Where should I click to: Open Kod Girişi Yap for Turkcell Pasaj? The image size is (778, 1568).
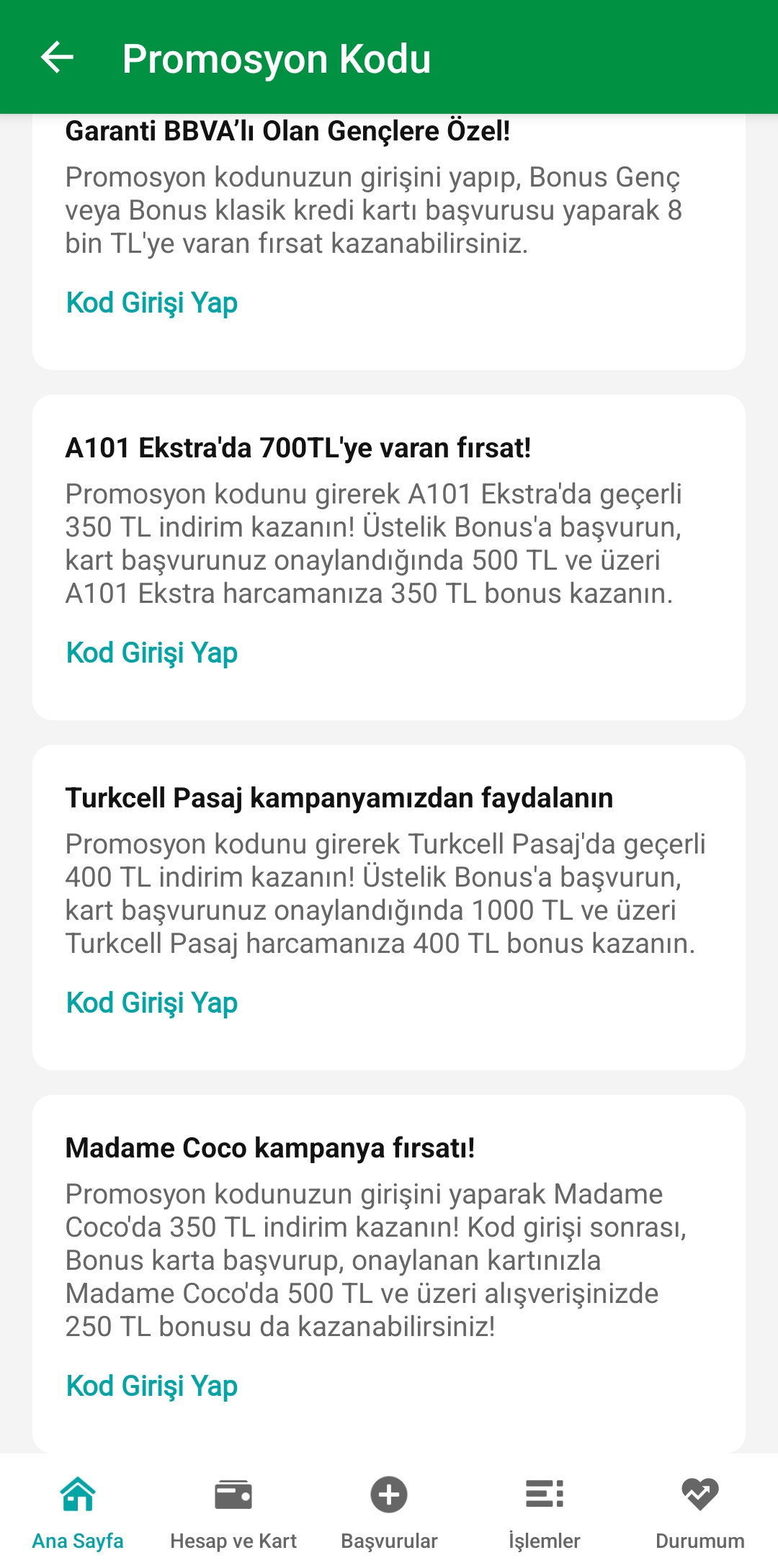(x=151, y=1003)
